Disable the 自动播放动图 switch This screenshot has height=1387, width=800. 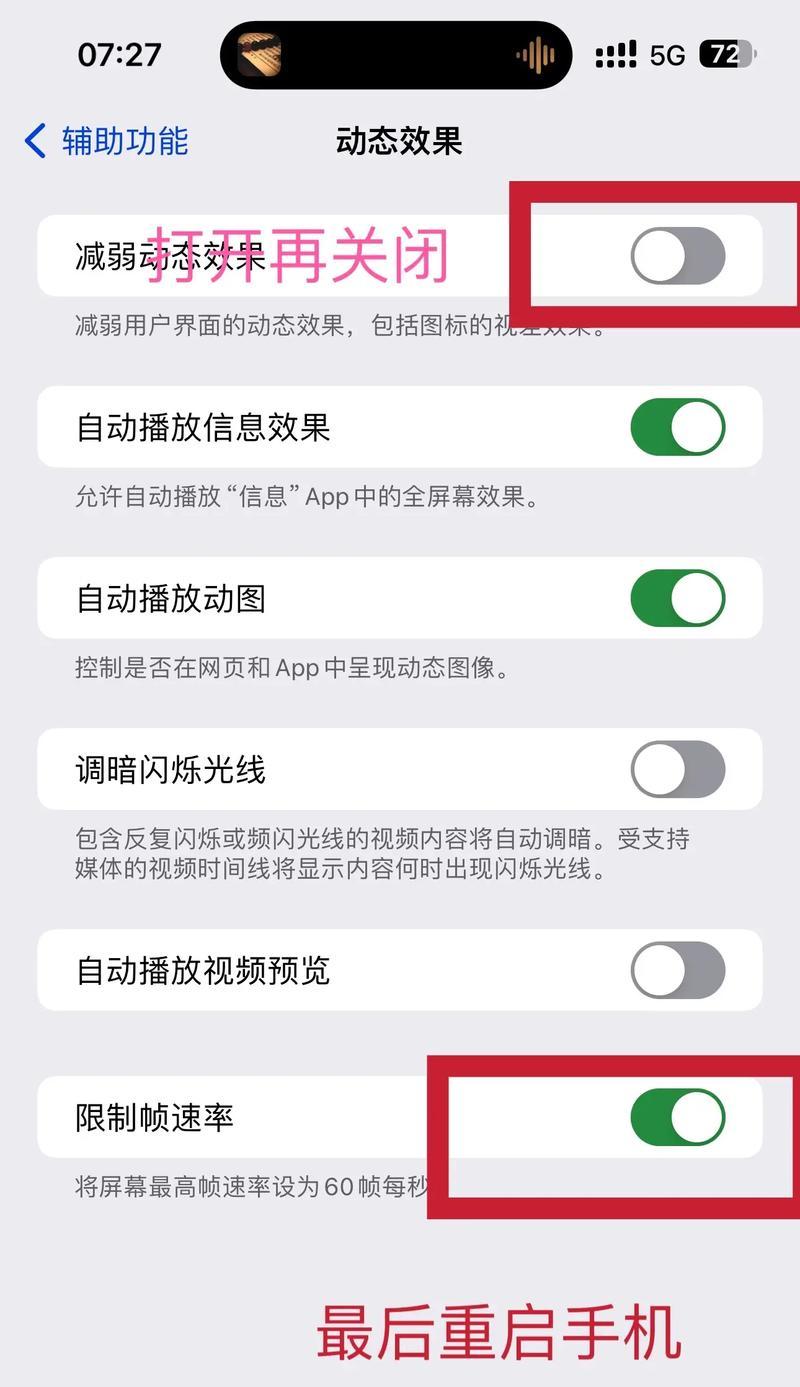[x=677, y=598]
